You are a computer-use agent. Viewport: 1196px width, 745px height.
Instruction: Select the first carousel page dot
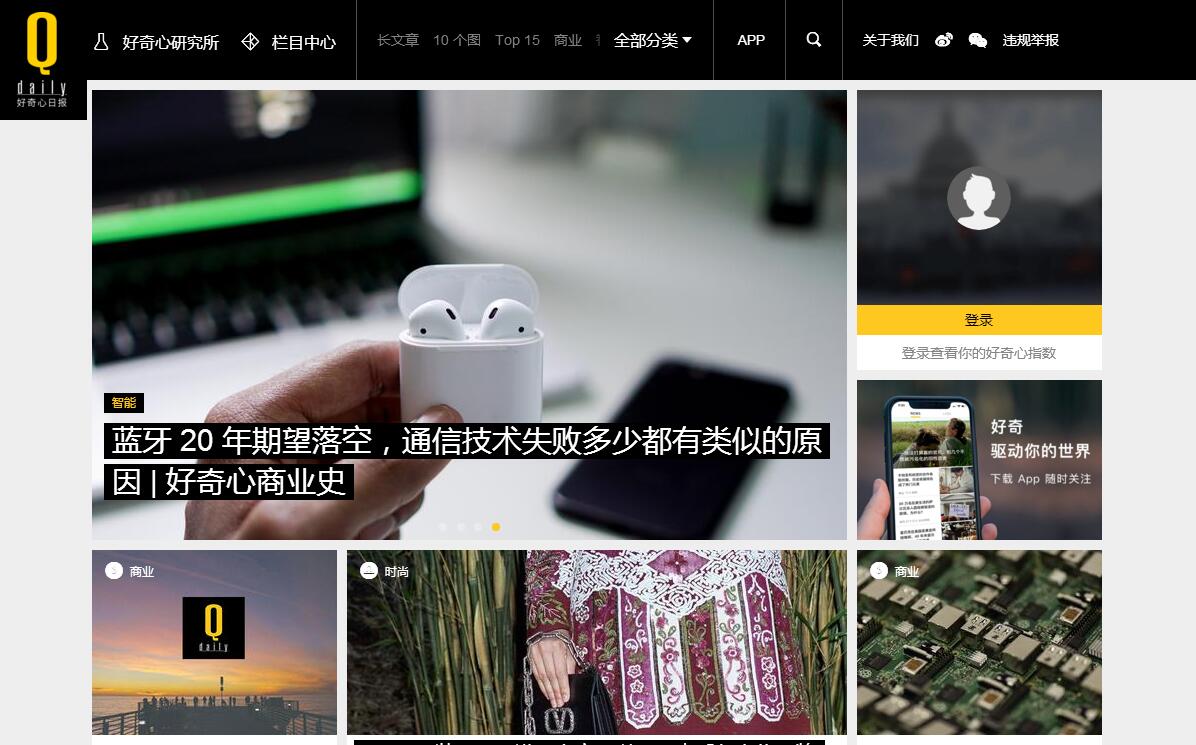click(443, 527)
